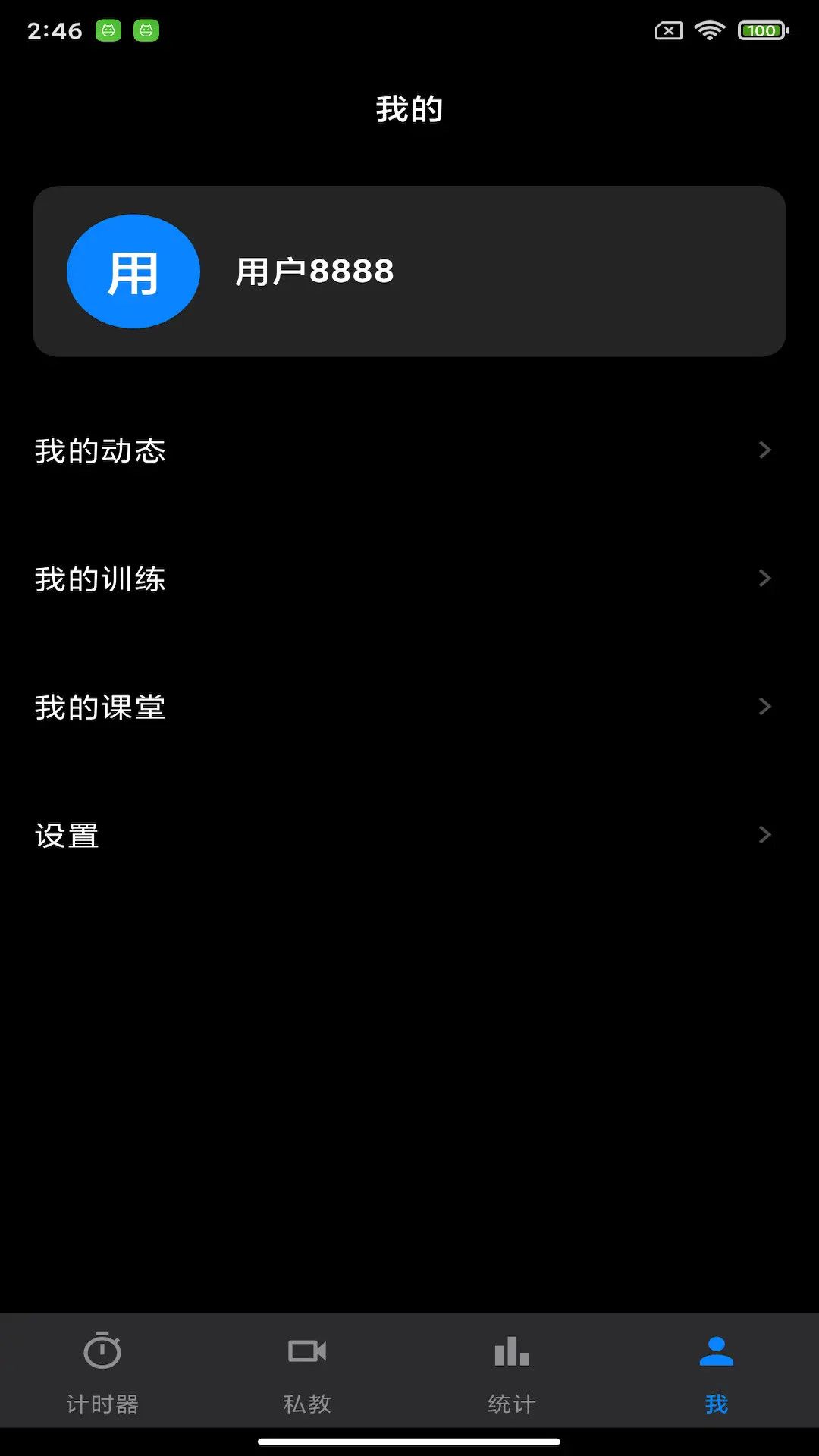Viewport: 819px width, 1456px height.
Task: Click the blue 用 avatar circle
Action: (133, 271)
